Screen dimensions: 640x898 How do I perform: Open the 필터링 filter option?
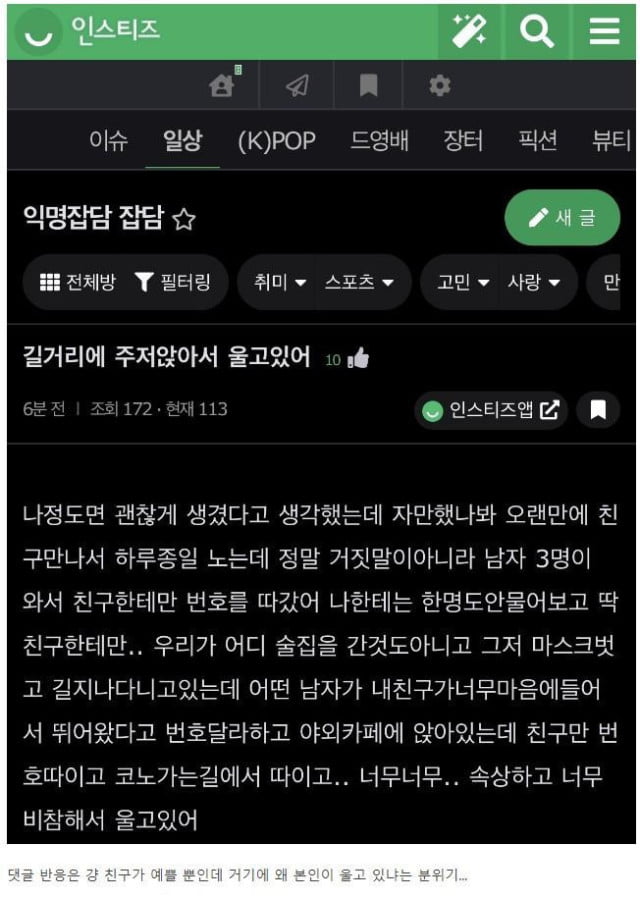(172, 283)
